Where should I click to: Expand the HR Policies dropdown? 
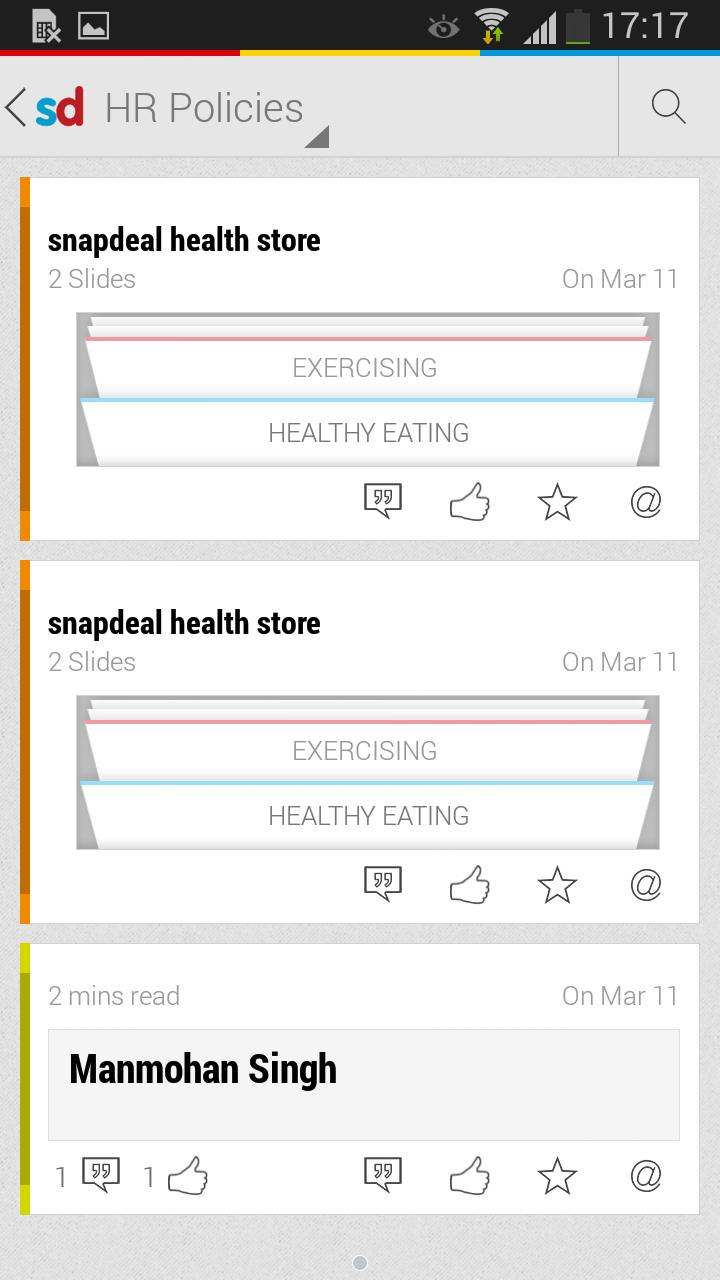pyautogui.click(x=316, y=136)
